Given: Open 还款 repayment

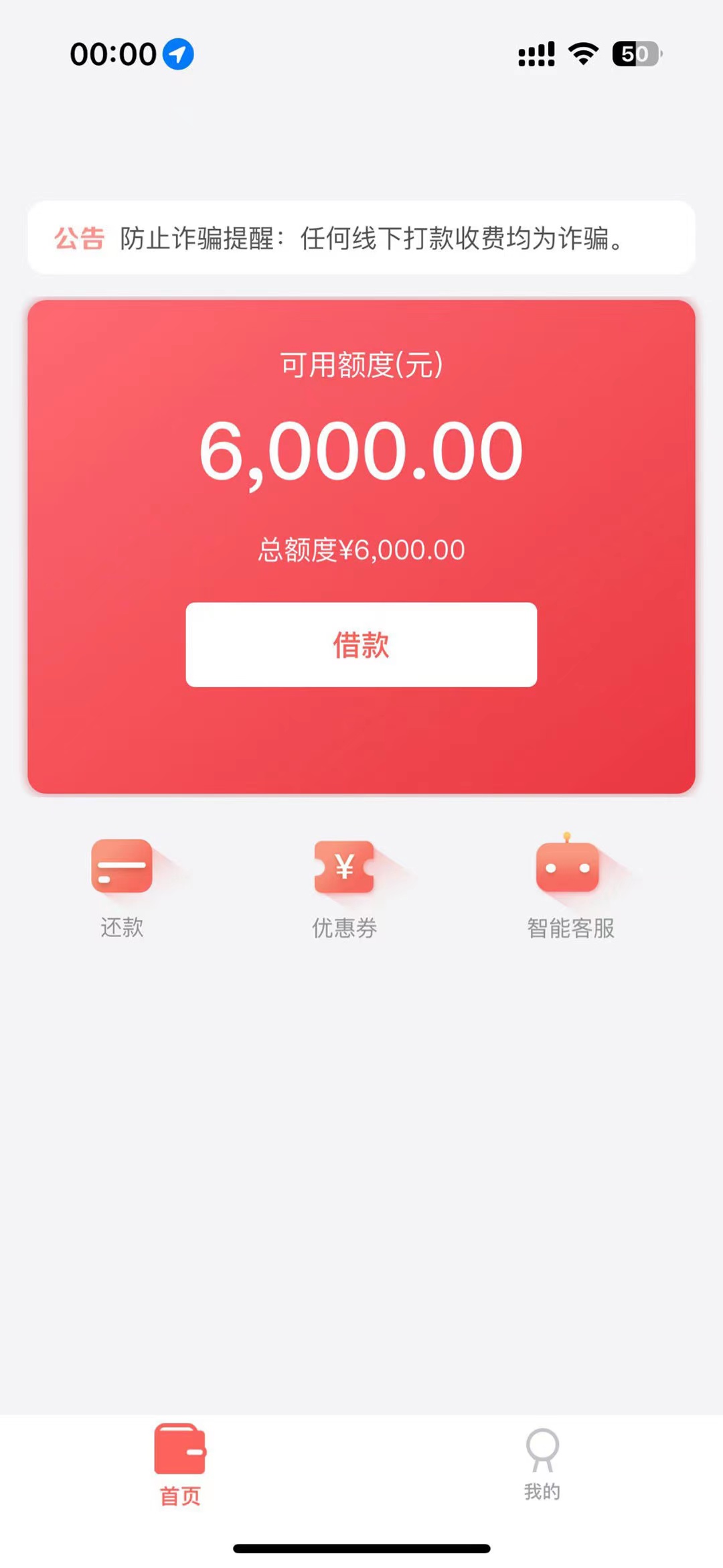Looking at the screenshot, I should point(122,888).
